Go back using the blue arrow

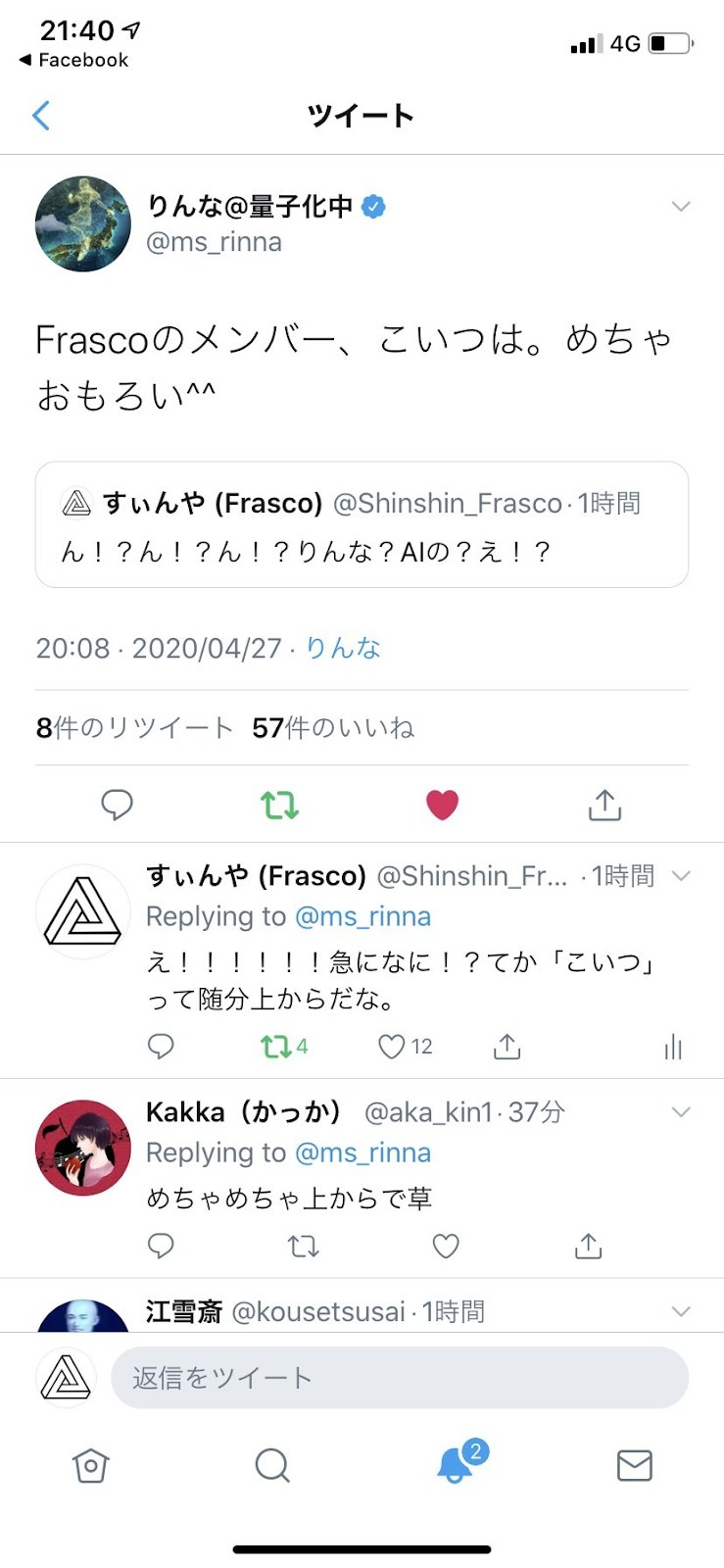coord(41,116)
